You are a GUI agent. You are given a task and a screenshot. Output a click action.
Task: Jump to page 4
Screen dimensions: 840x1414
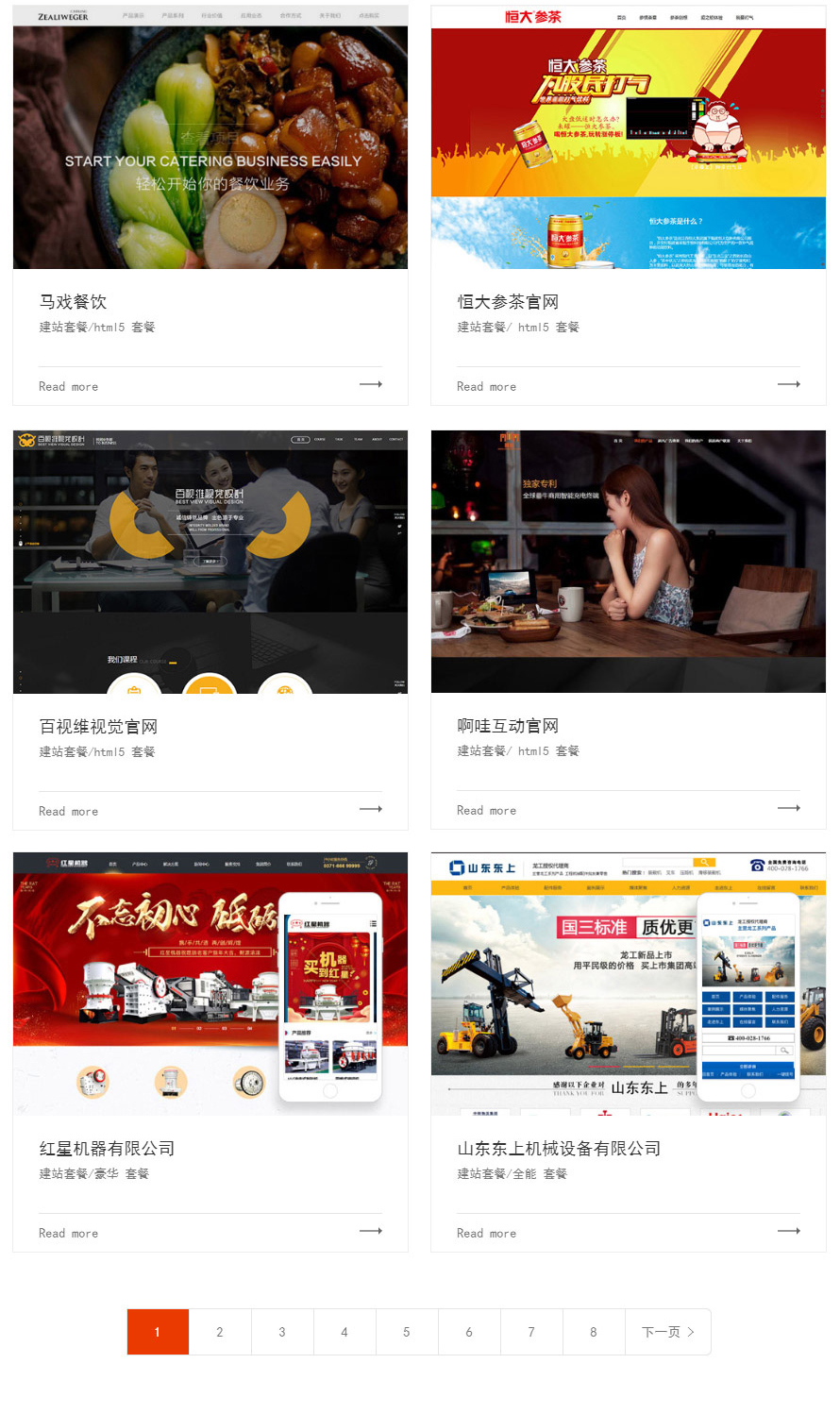tap(344, 1332)
